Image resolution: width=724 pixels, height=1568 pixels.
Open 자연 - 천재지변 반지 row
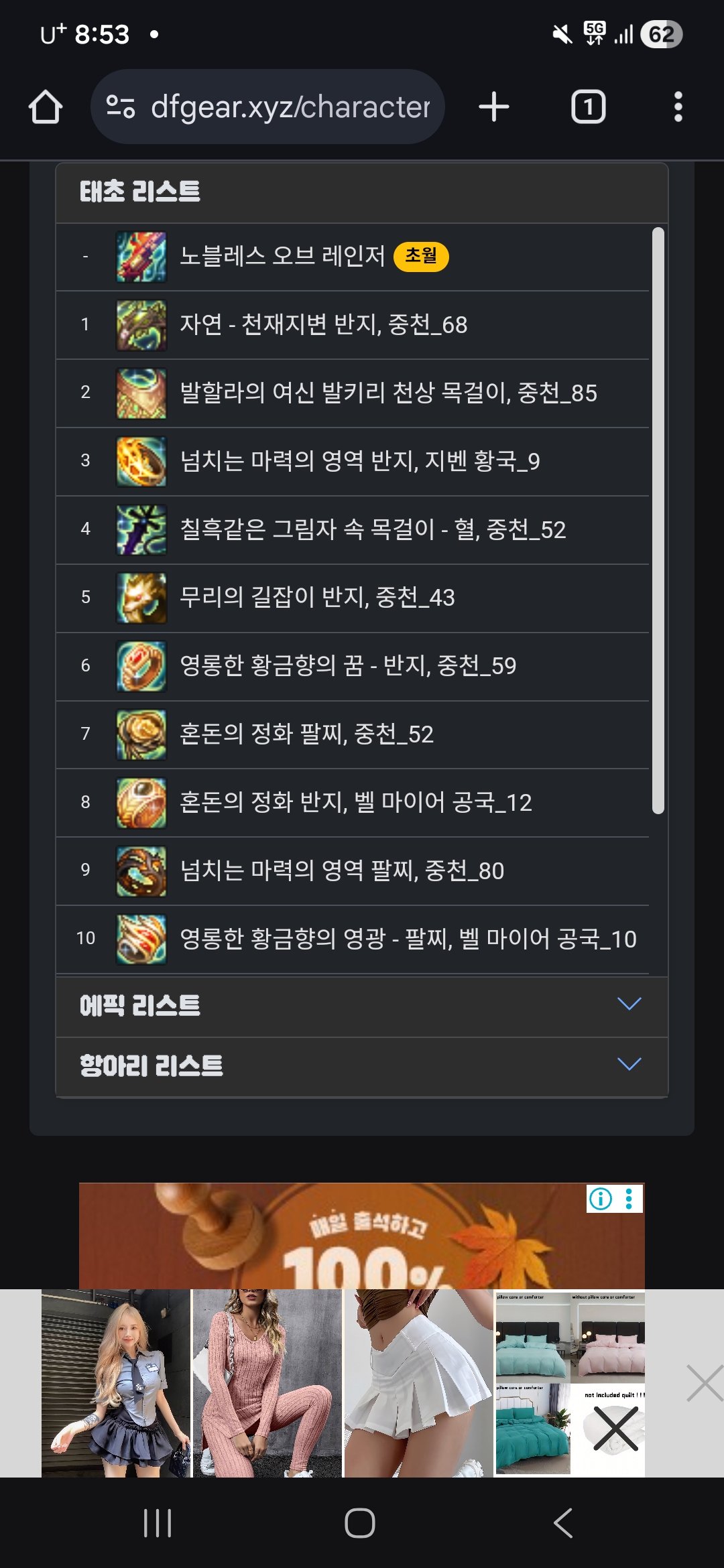click(323, 325)
